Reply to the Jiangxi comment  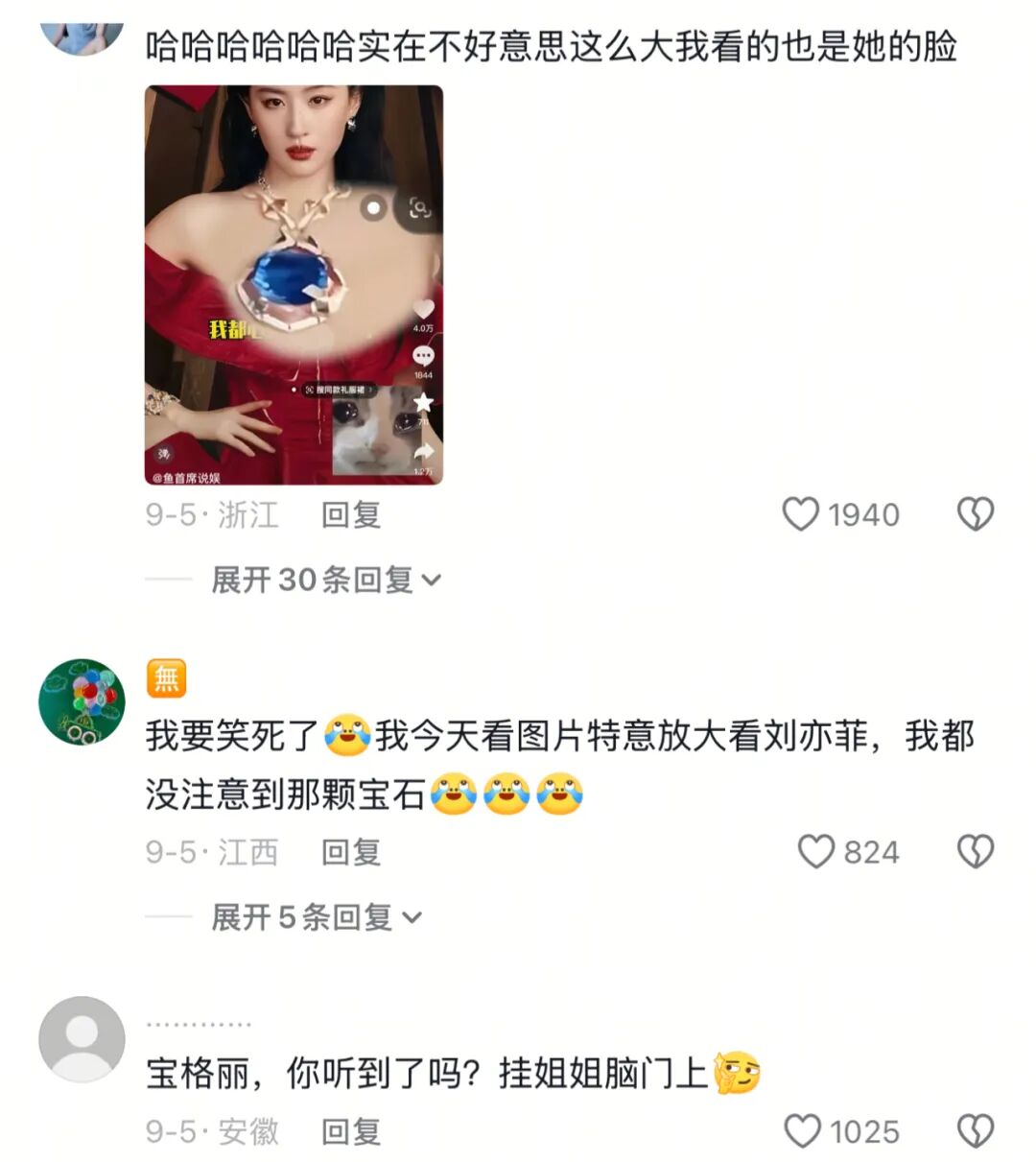coord(350,852)
